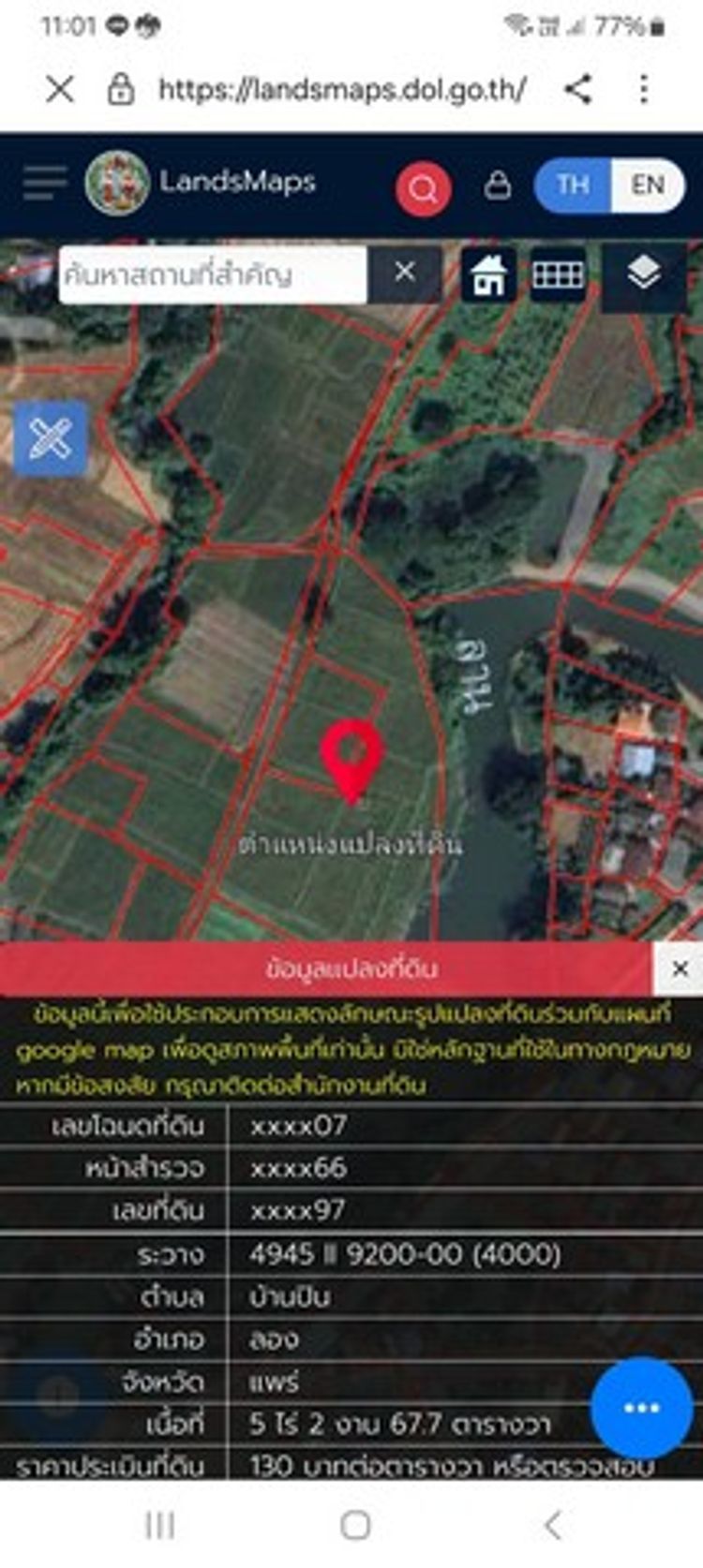This screenshot has width=703, height=1568.
Task: Open the LandsMaps hamburger menu
Action: [44, 183]
